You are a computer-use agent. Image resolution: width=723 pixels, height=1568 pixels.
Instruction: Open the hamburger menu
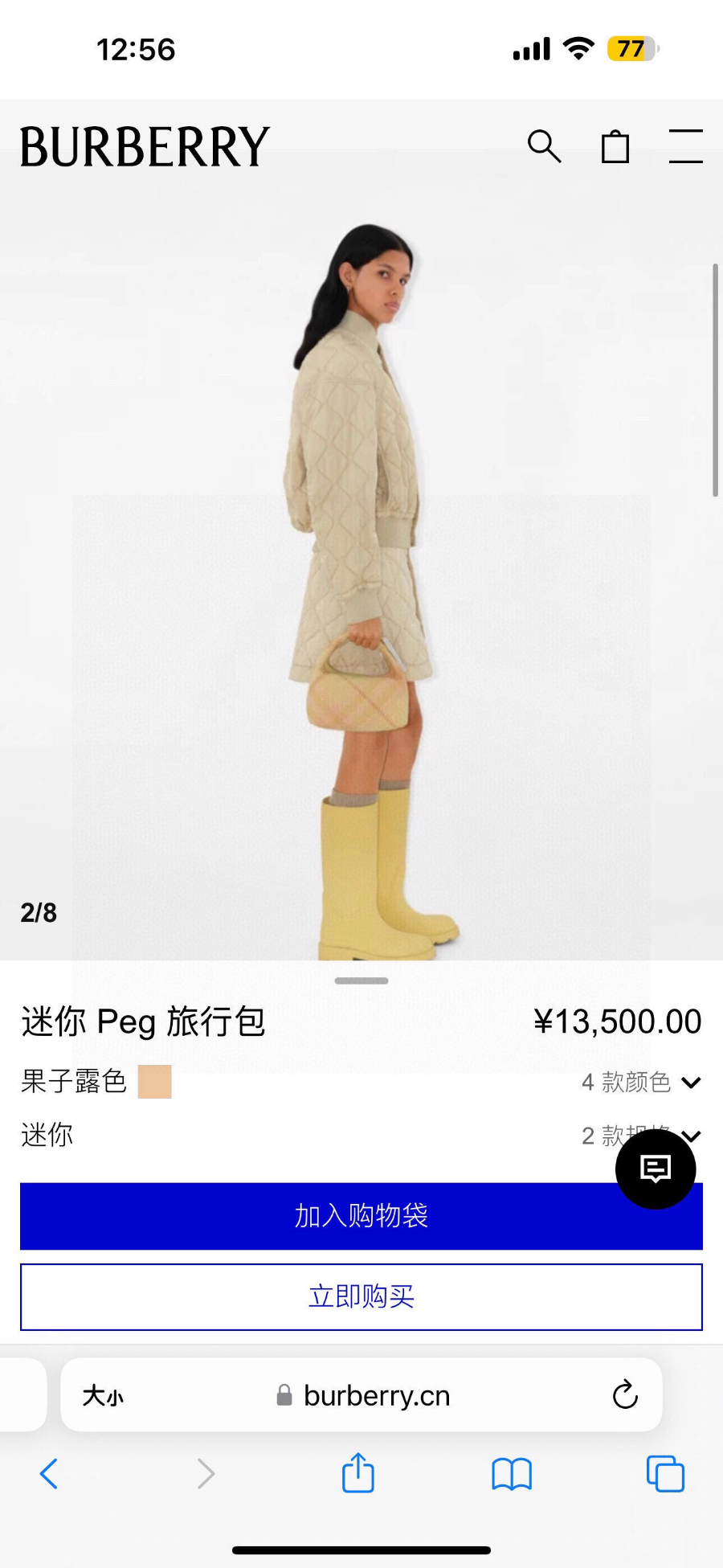(x=685, y=146)
